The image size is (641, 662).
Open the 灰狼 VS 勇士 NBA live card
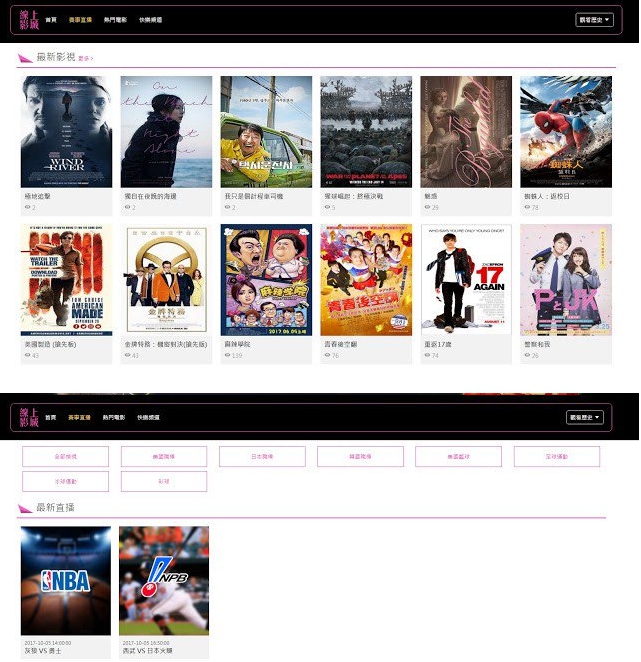pos(66,581)
